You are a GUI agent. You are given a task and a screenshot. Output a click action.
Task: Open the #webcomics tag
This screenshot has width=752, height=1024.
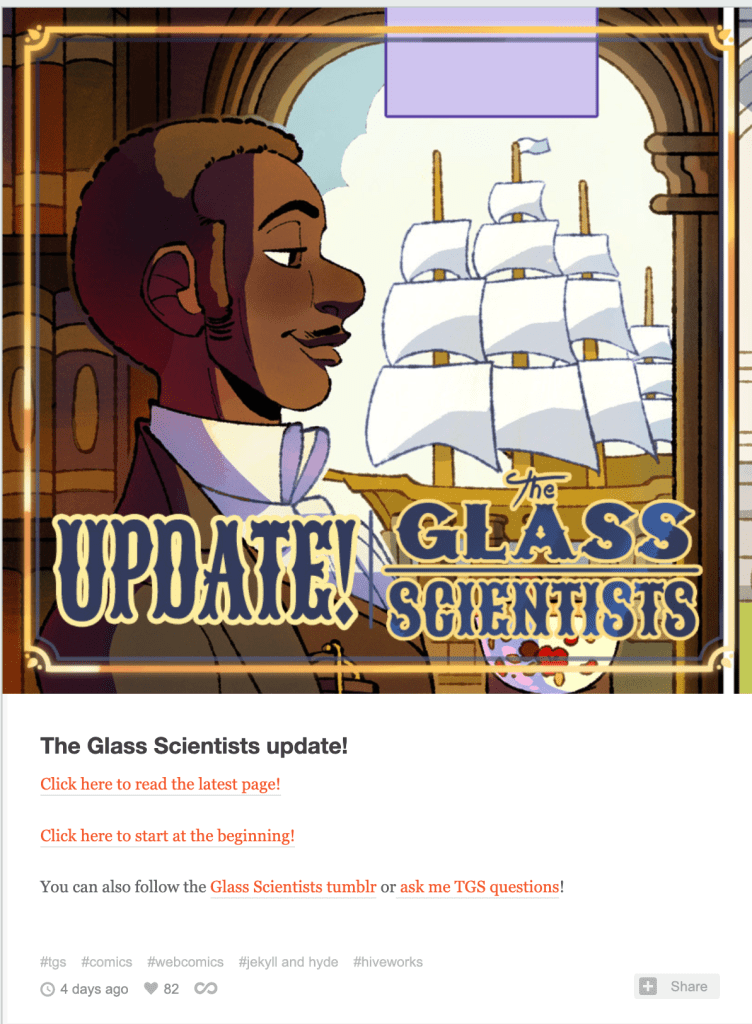point(185,962)
